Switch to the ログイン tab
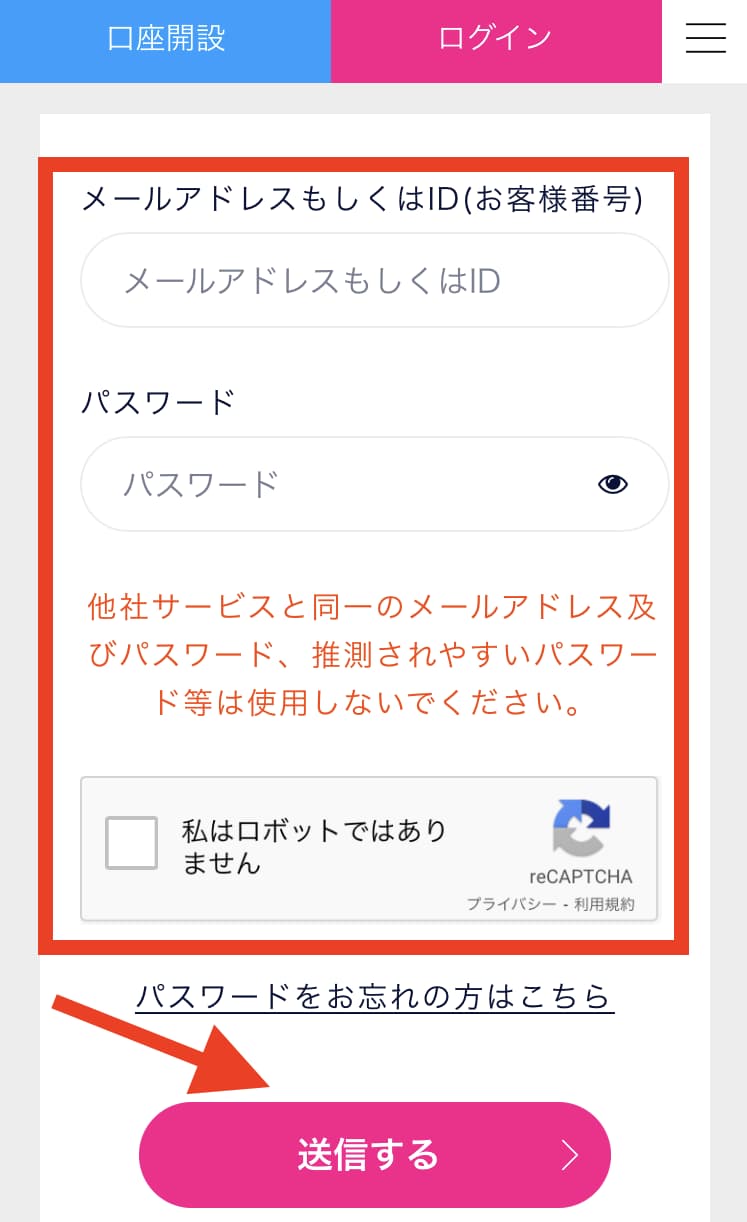Image resolution: width=747 pixels, height=1222 pixels. pyautogui.click(x=495, y=39)
